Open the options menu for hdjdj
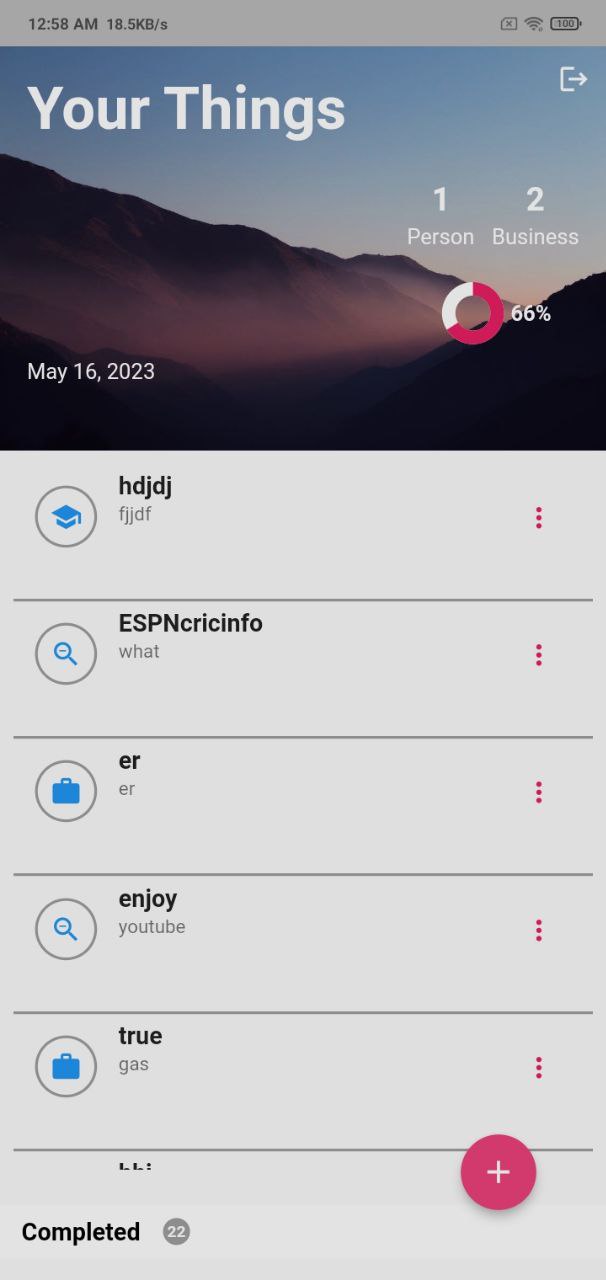This screenshot has width=606, height=1280. [539, 518]
